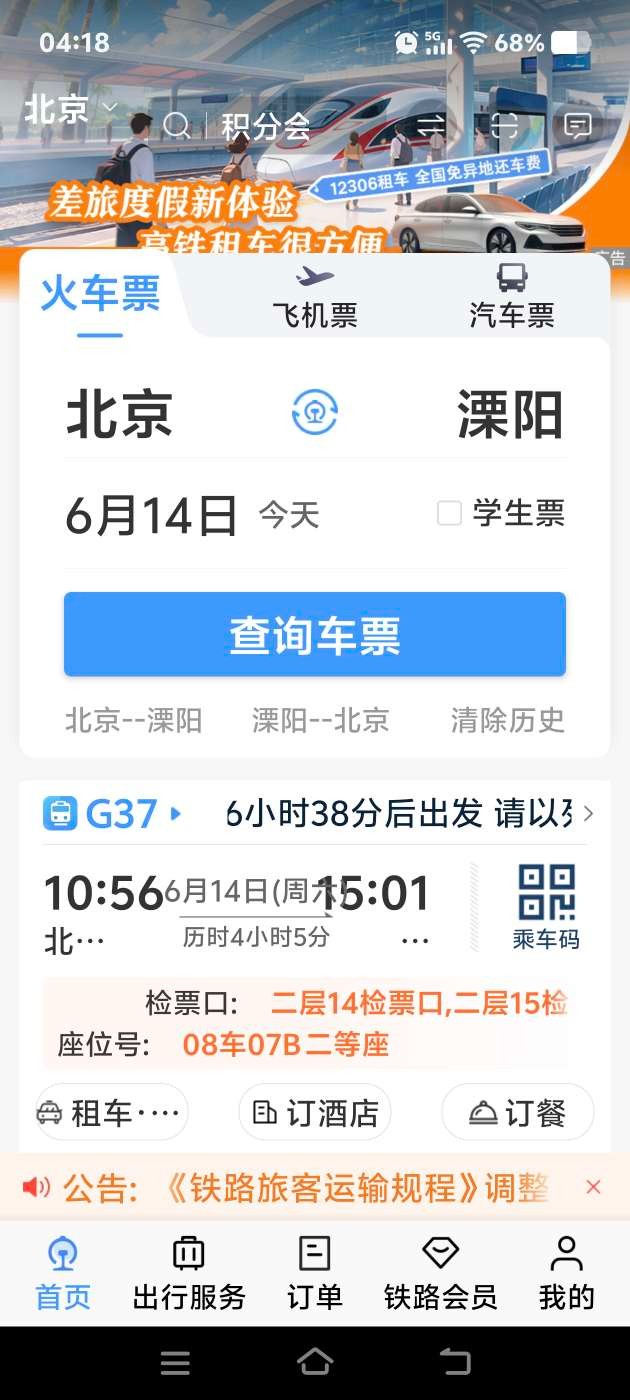The width and height of the screenshot is (630, 1400).
Task: Pick a travel date from 6月14日
Action: pyautogui.click(x=152, y=515)
